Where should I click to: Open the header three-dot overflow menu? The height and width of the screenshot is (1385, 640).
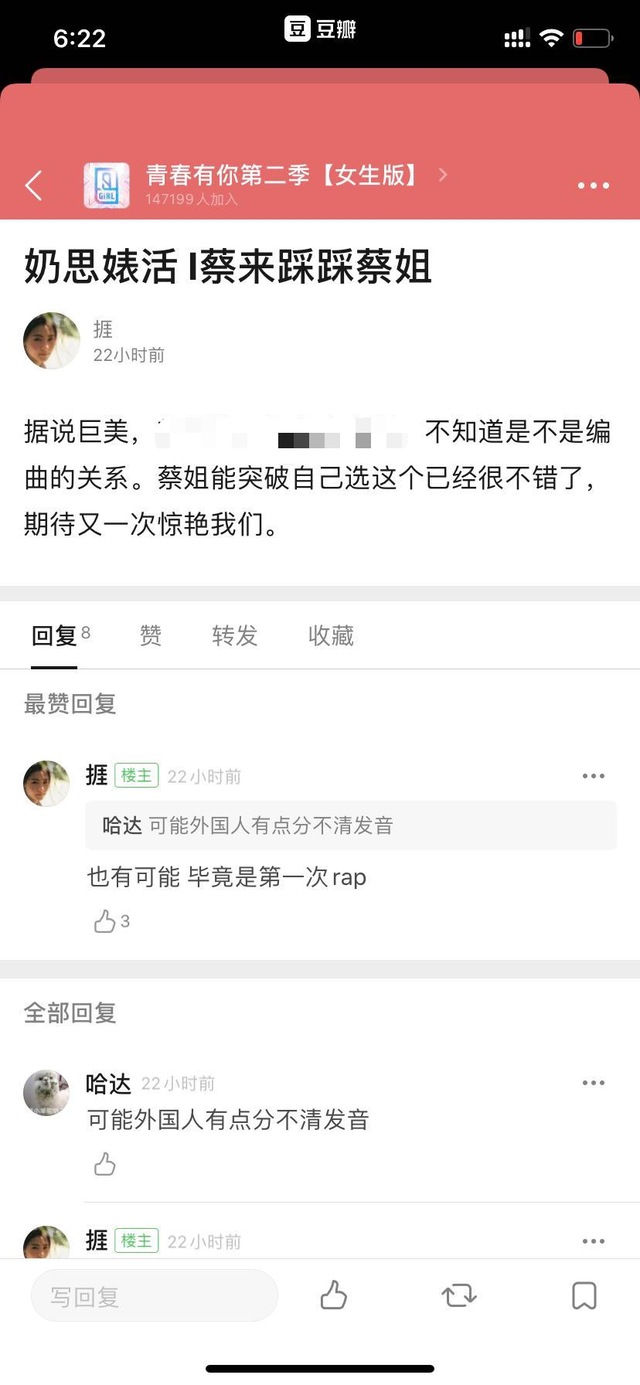593,186
